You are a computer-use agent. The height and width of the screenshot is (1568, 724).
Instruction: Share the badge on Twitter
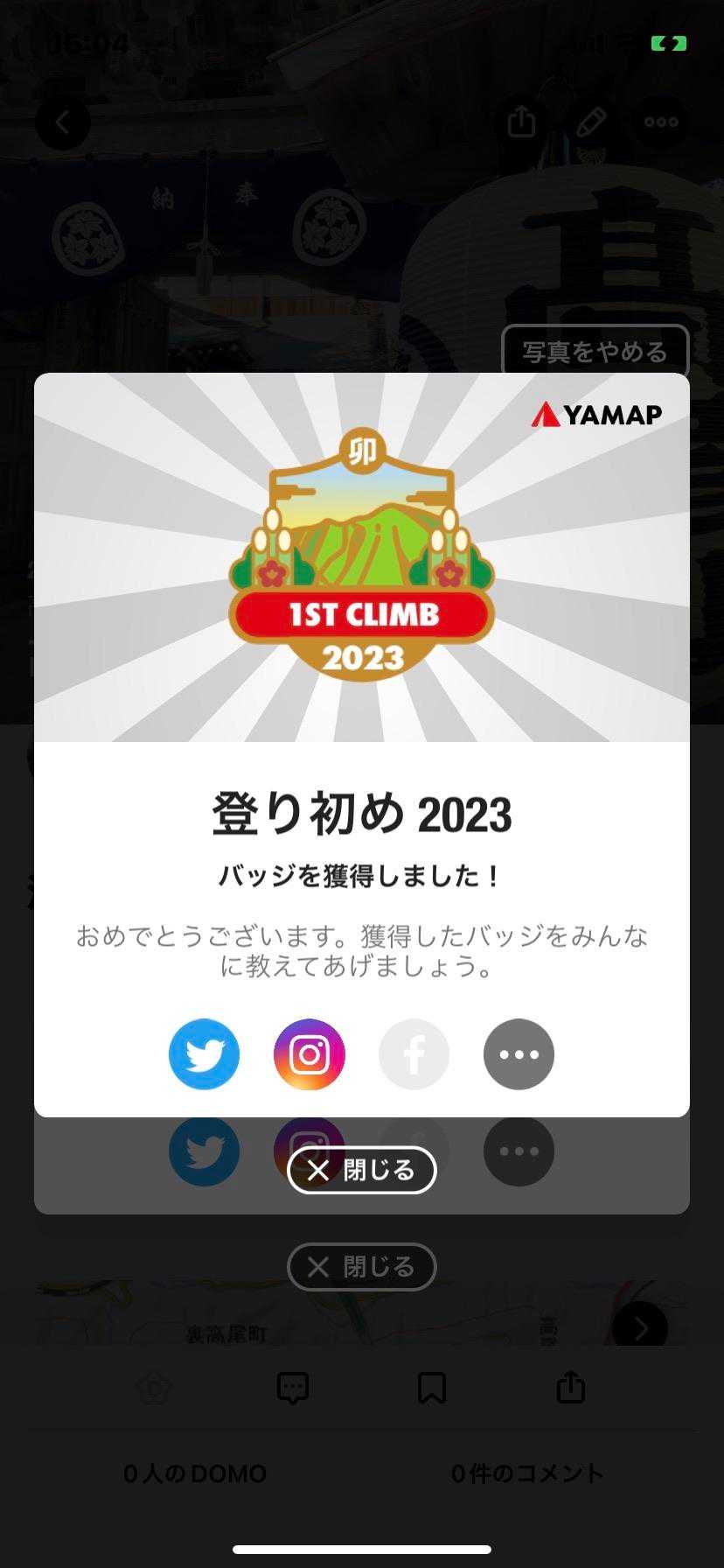coord(204,1054)
